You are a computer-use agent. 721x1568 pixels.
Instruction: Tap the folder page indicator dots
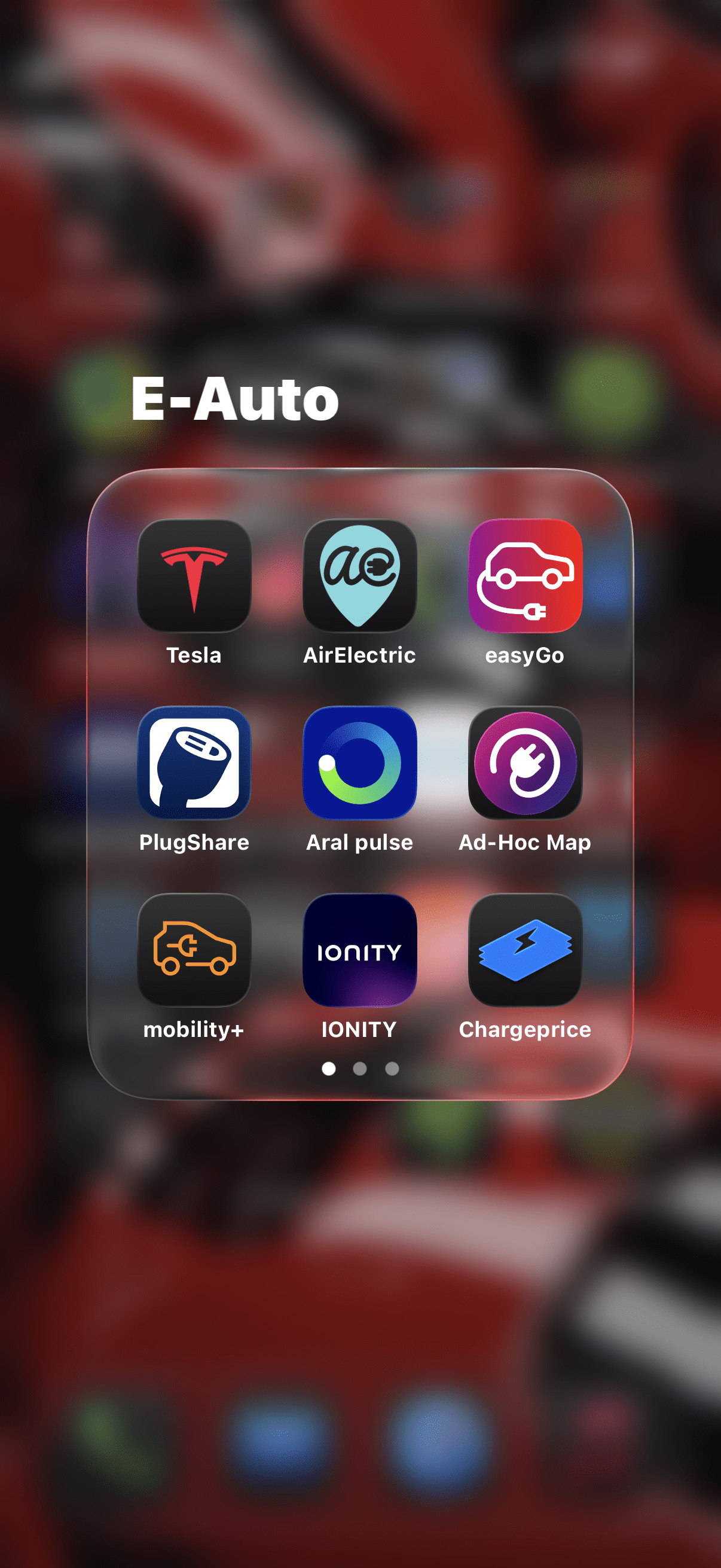360,1068
